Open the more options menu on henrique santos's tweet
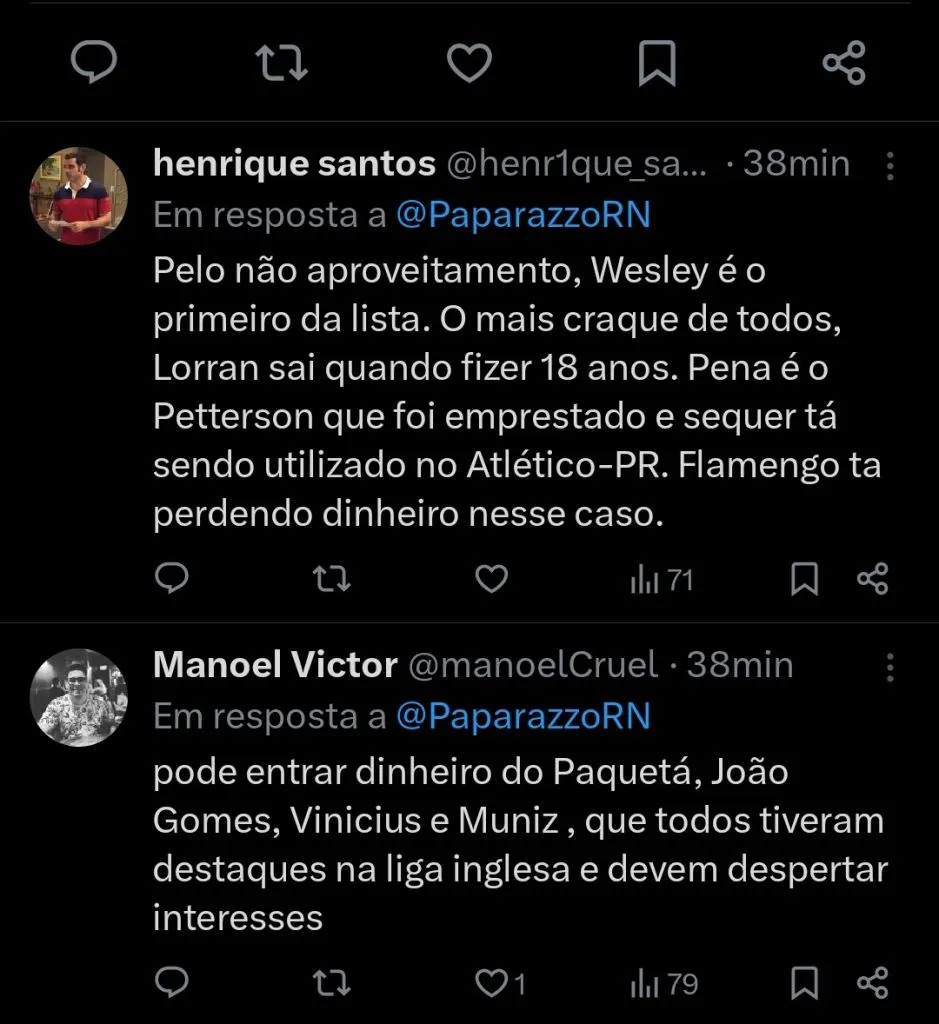The width and height of the screenshot is (939, 1024). click(x=890, y=168)
